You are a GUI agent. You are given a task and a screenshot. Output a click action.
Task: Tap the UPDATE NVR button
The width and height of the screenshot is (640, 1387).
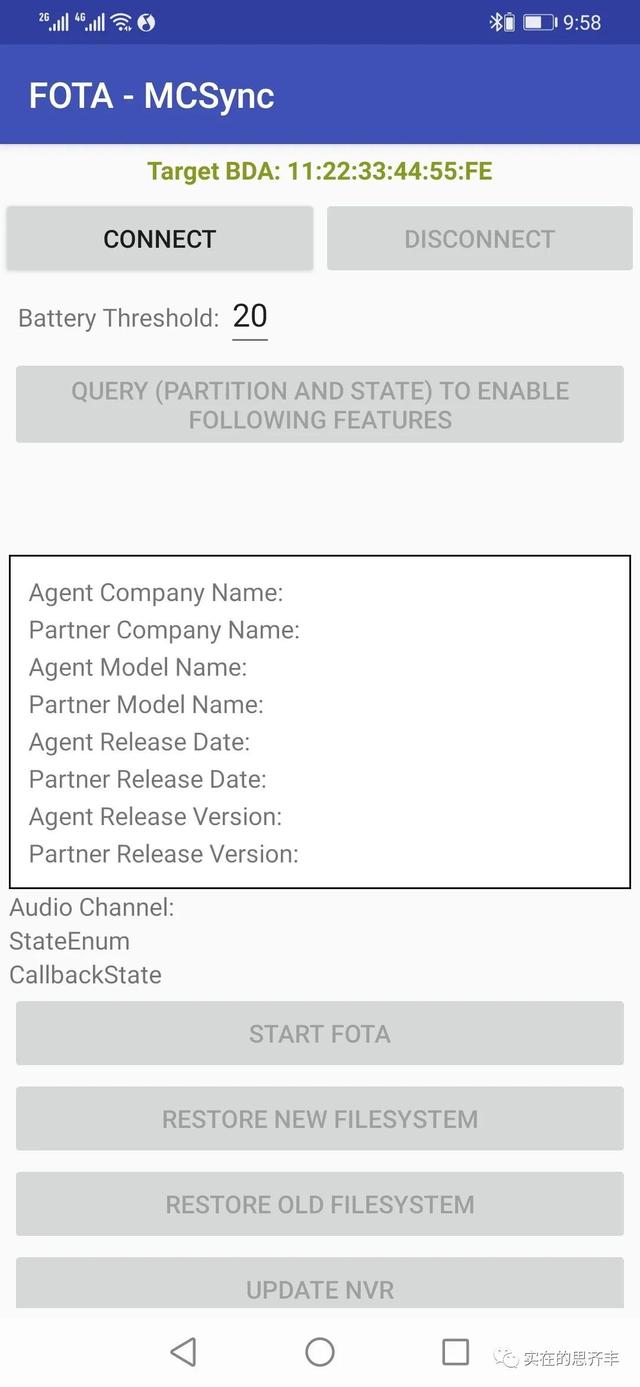pos(320,1285)
